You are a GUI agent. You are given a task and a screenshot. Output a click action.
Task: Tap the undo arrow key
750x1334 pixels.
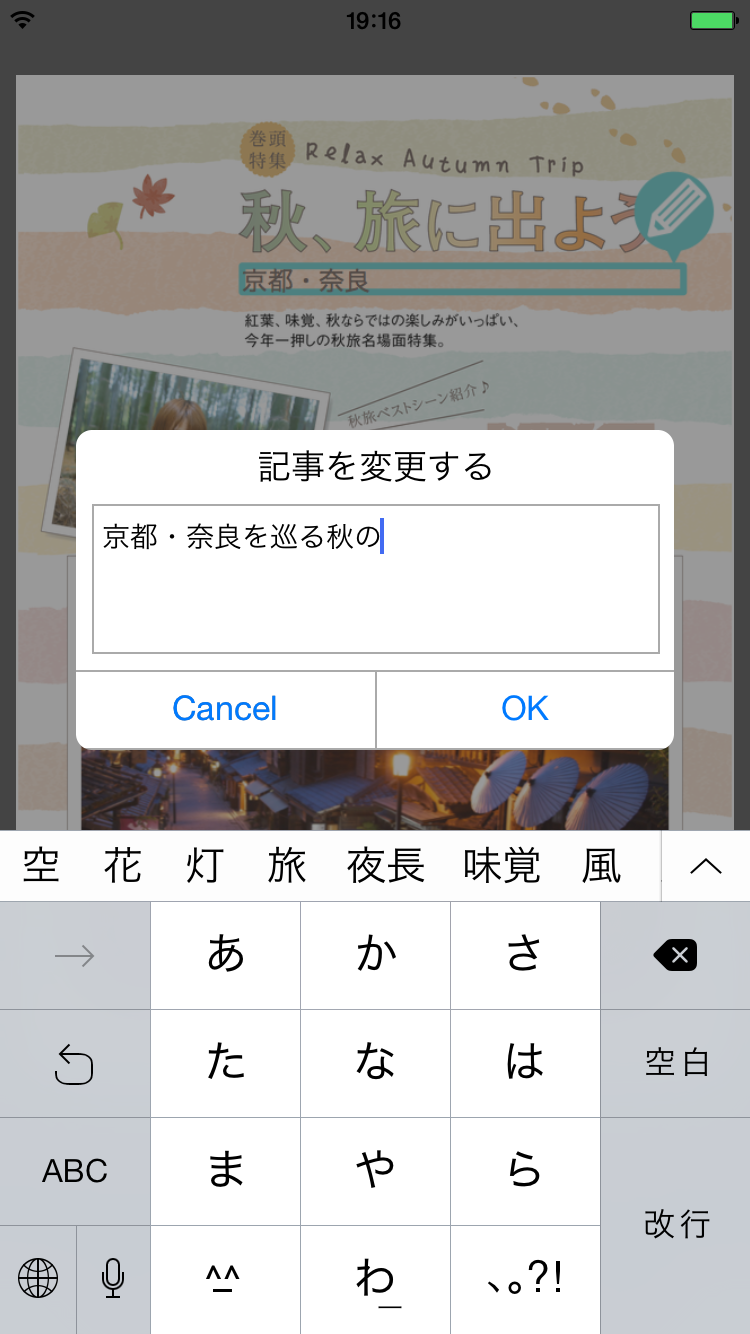pos(75,1063)
